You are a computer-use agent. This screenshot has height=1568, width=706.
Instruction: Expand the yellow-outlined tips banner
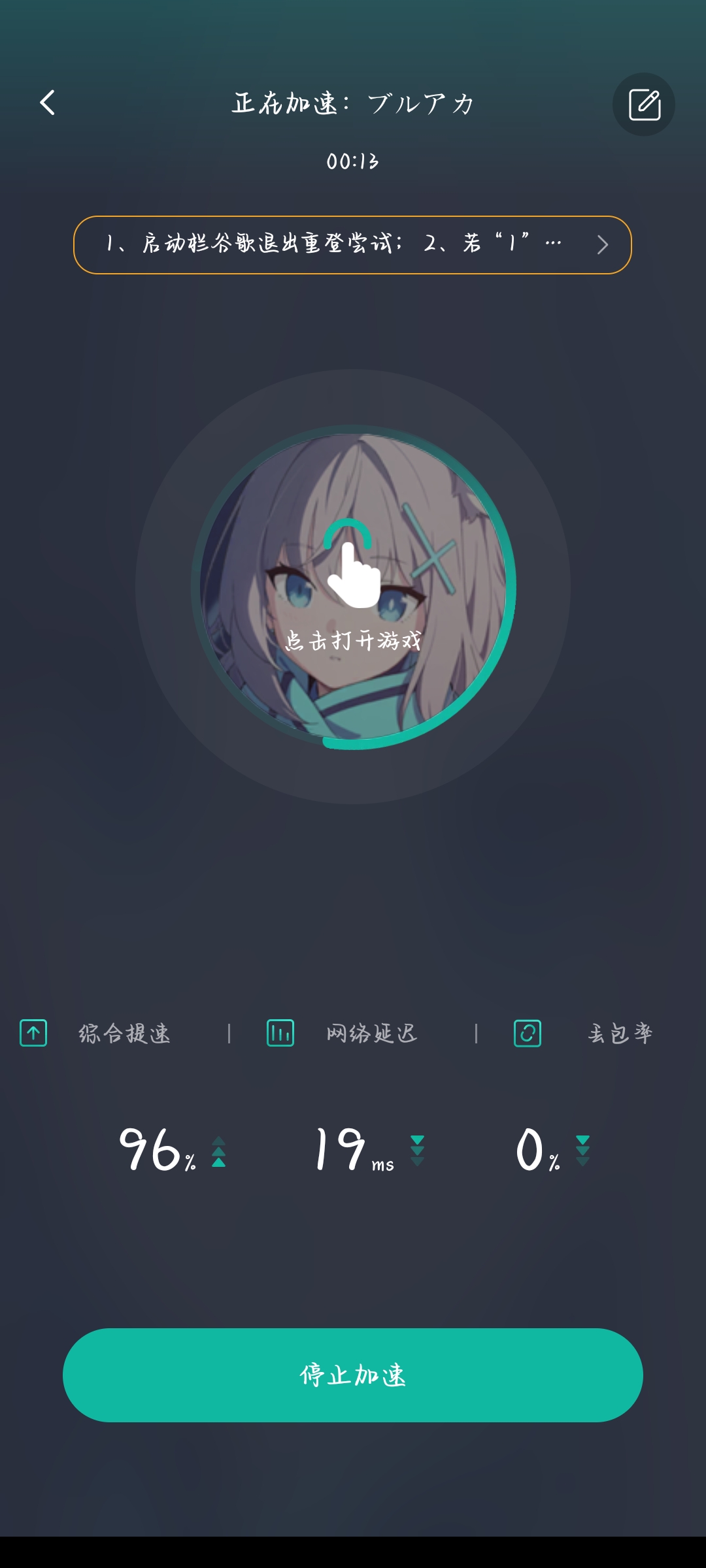352,245
